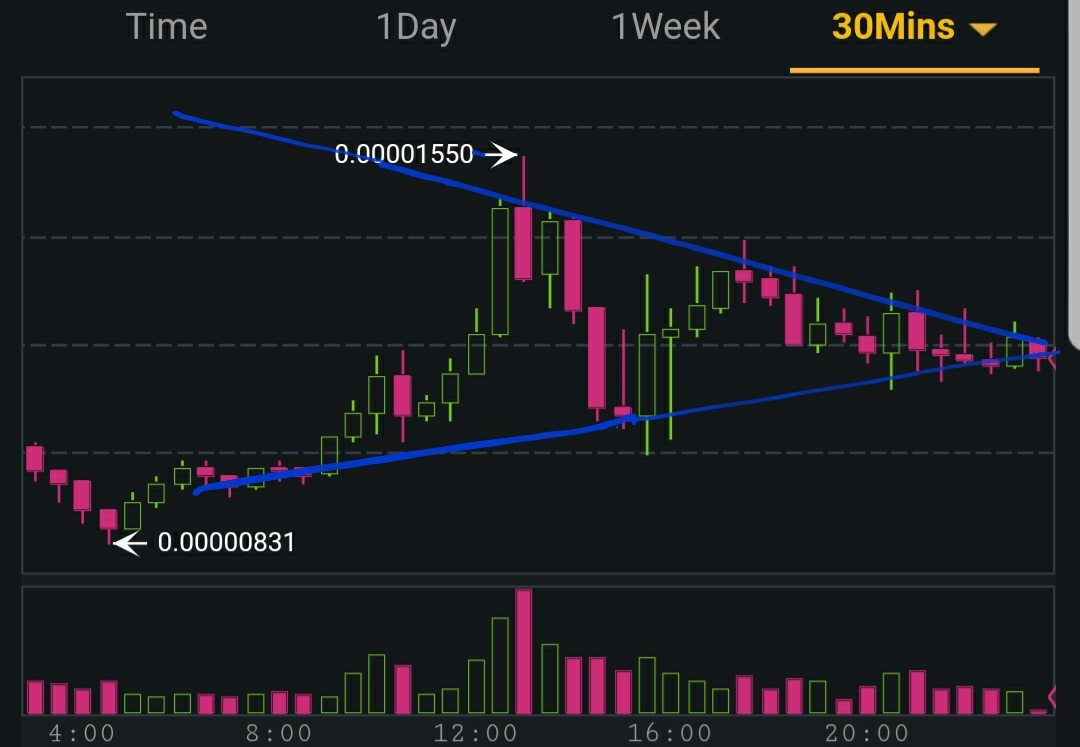The height and width of the screenshot is (747, 1080).
Task: Switch to the Time chart view
Action: point(166,27)
